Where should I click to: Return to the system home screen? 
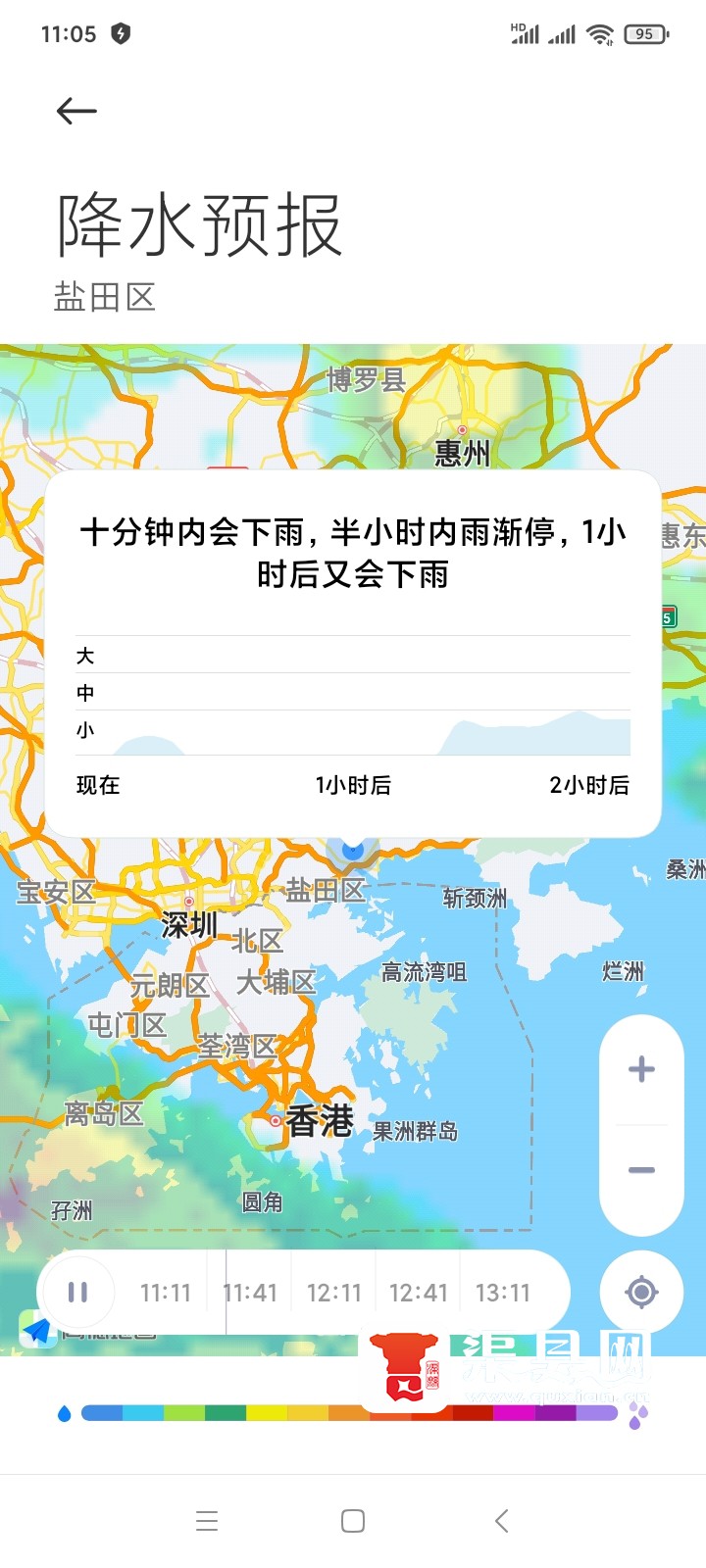(x=353, y=1521)
